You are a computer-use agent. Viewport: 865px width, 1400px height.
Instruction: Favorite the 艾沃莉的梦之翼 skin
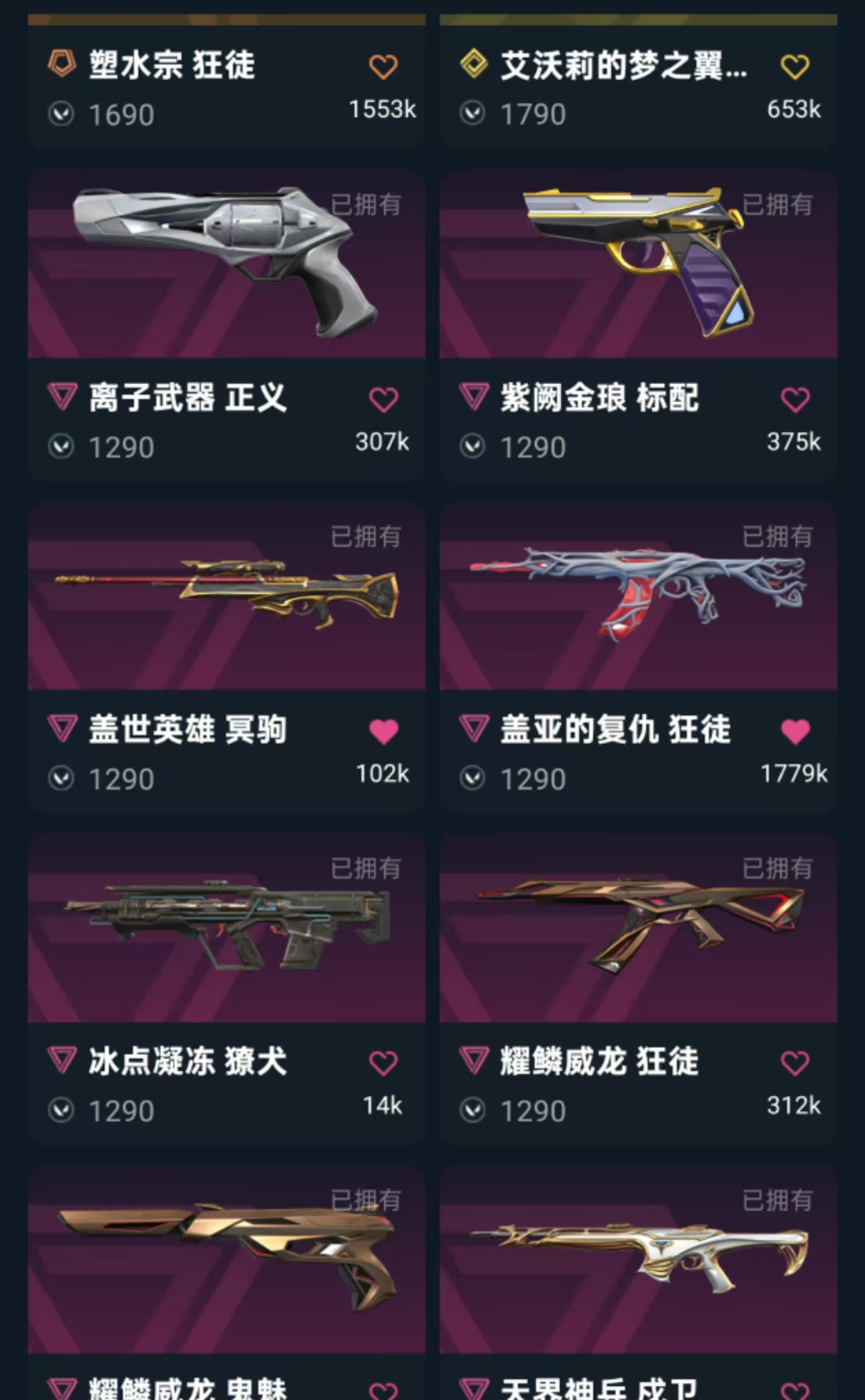[795, 67]
